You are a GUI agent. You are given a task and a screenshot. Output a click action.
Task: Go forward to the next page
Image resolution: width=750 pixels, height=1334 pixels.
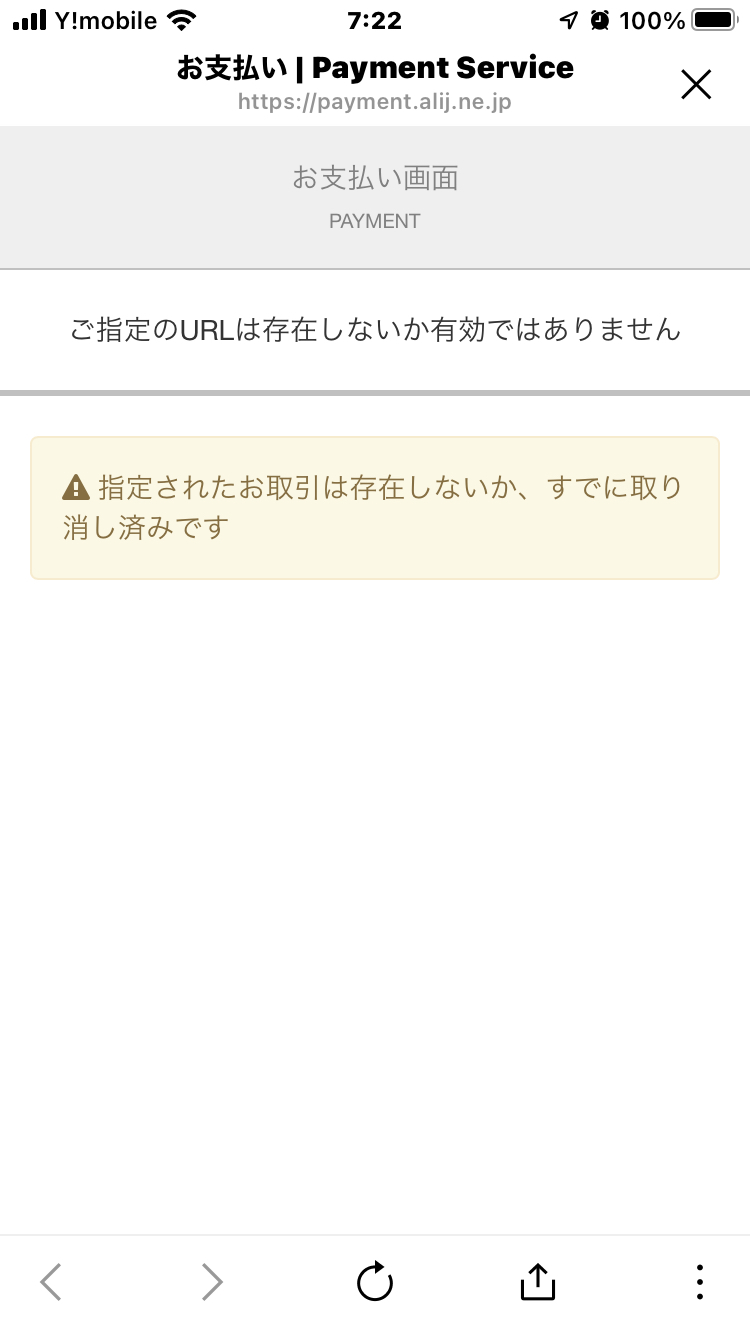(212, 1281)
